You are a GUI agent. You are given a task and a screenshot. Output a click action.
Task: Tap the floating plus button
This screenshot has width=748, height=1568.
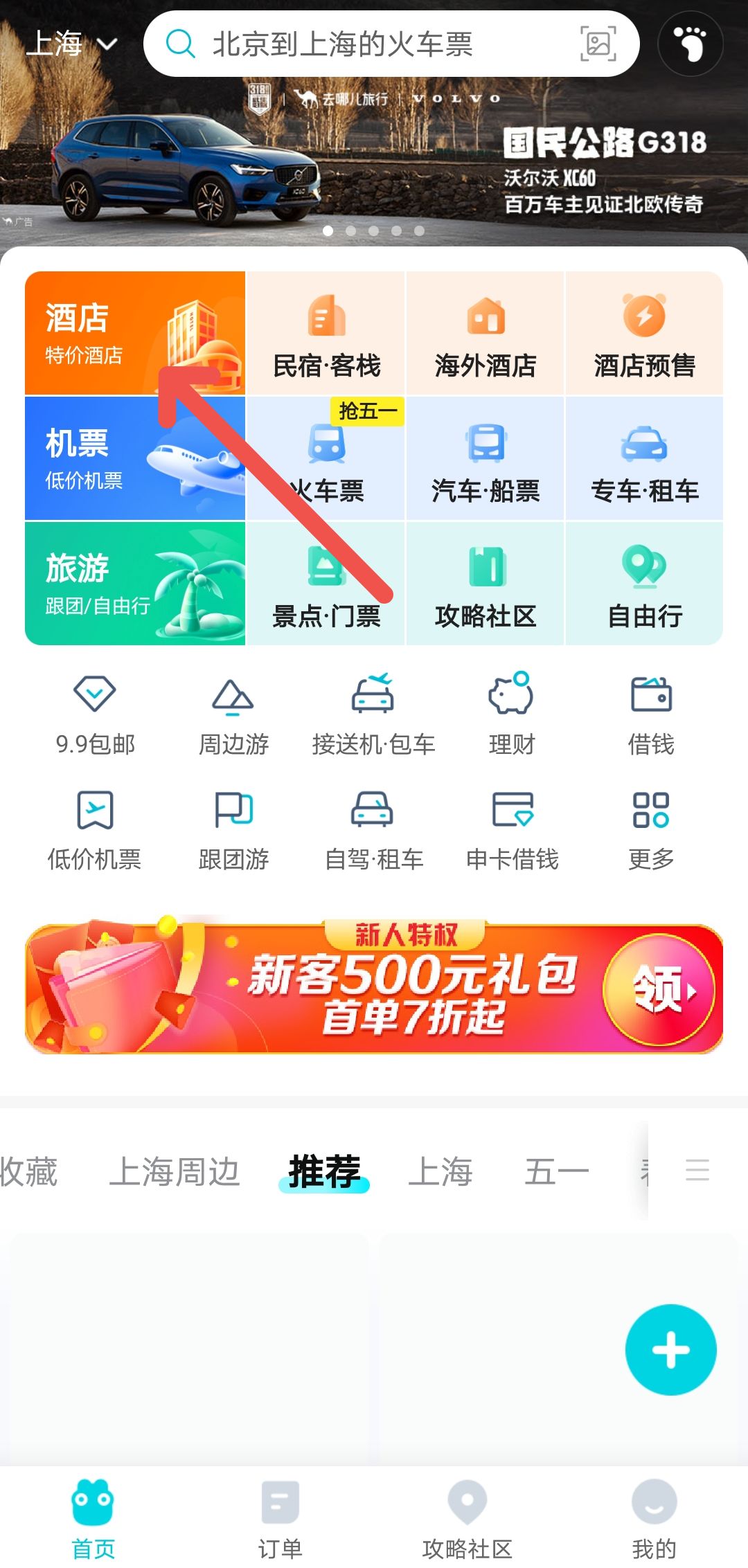point(670,1349)
